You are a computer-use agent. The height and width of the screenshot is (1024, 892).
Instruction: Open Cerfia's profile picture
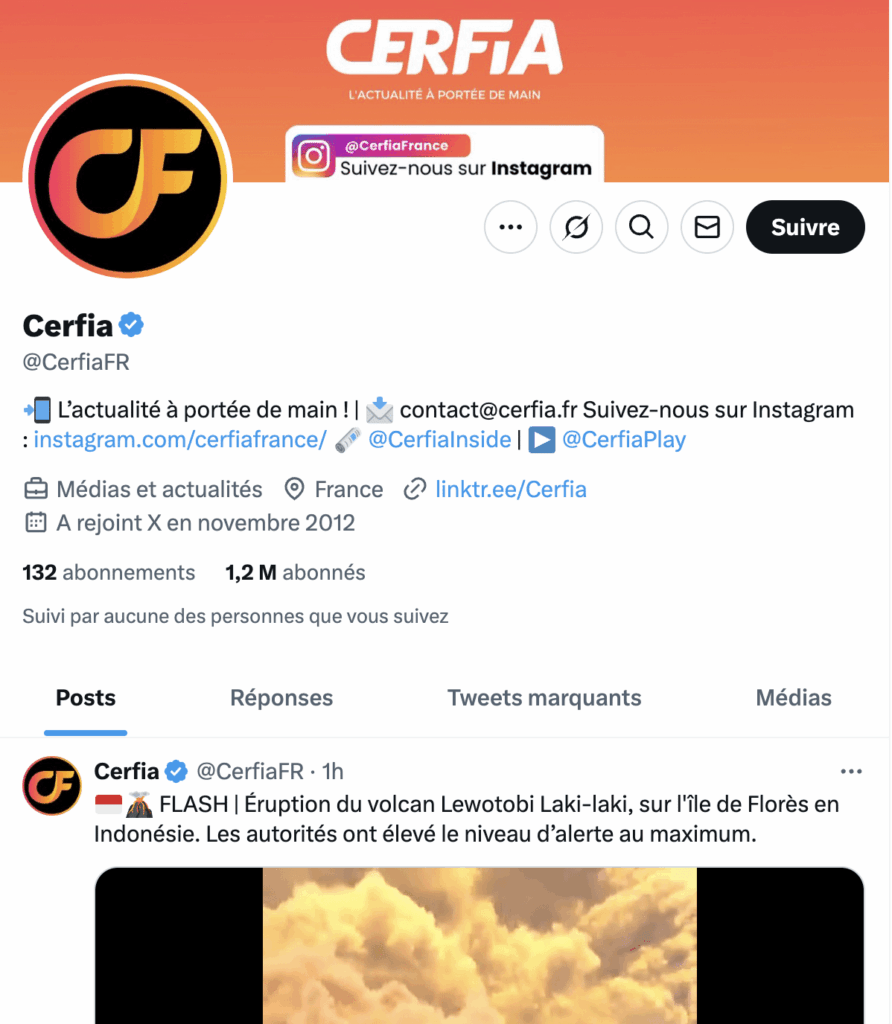(126, 177)
